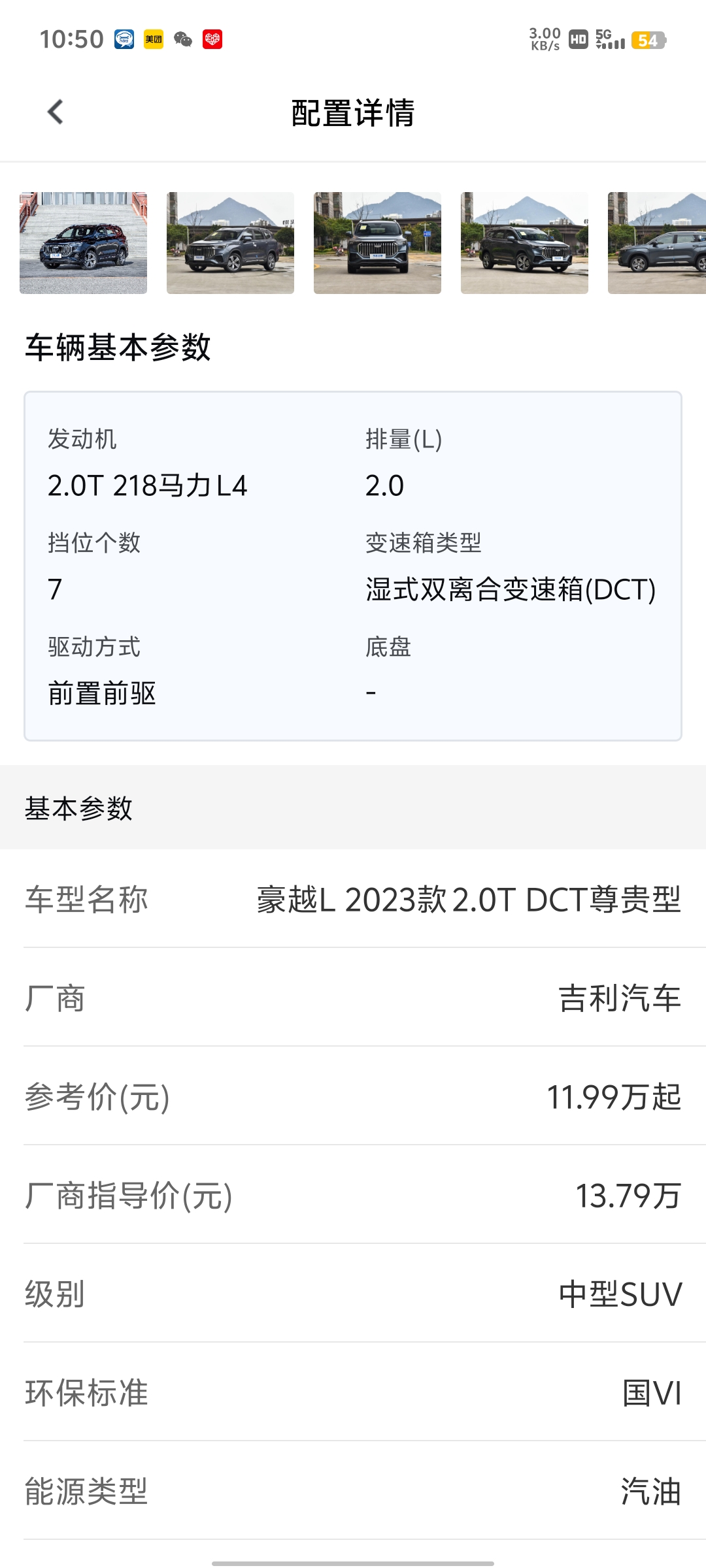Open the first car photo on stairs
Viewport: 706px width, 1568px height.
point(83,243)
